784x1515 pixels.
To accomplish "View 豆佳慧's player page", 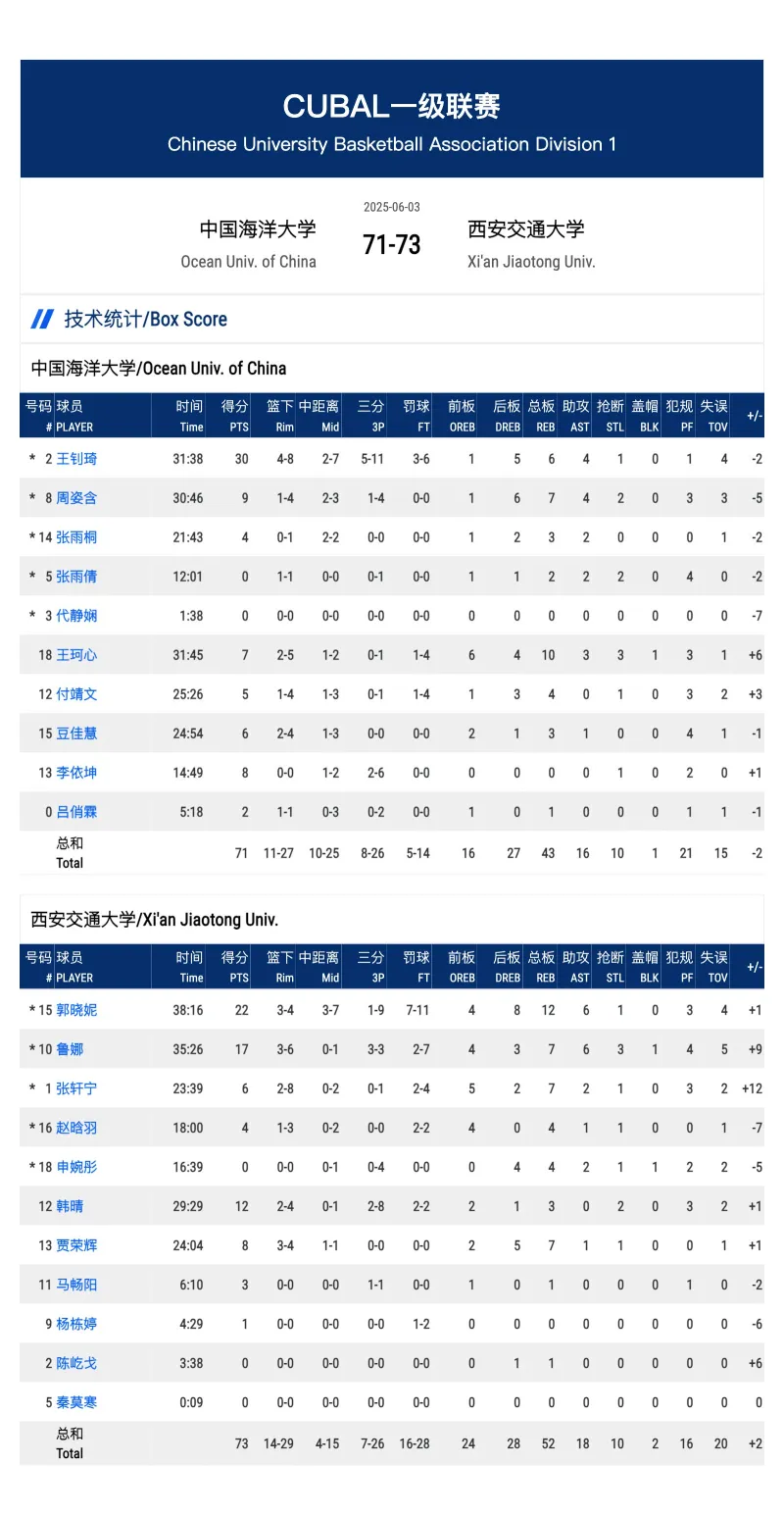I will pos(76,733).
